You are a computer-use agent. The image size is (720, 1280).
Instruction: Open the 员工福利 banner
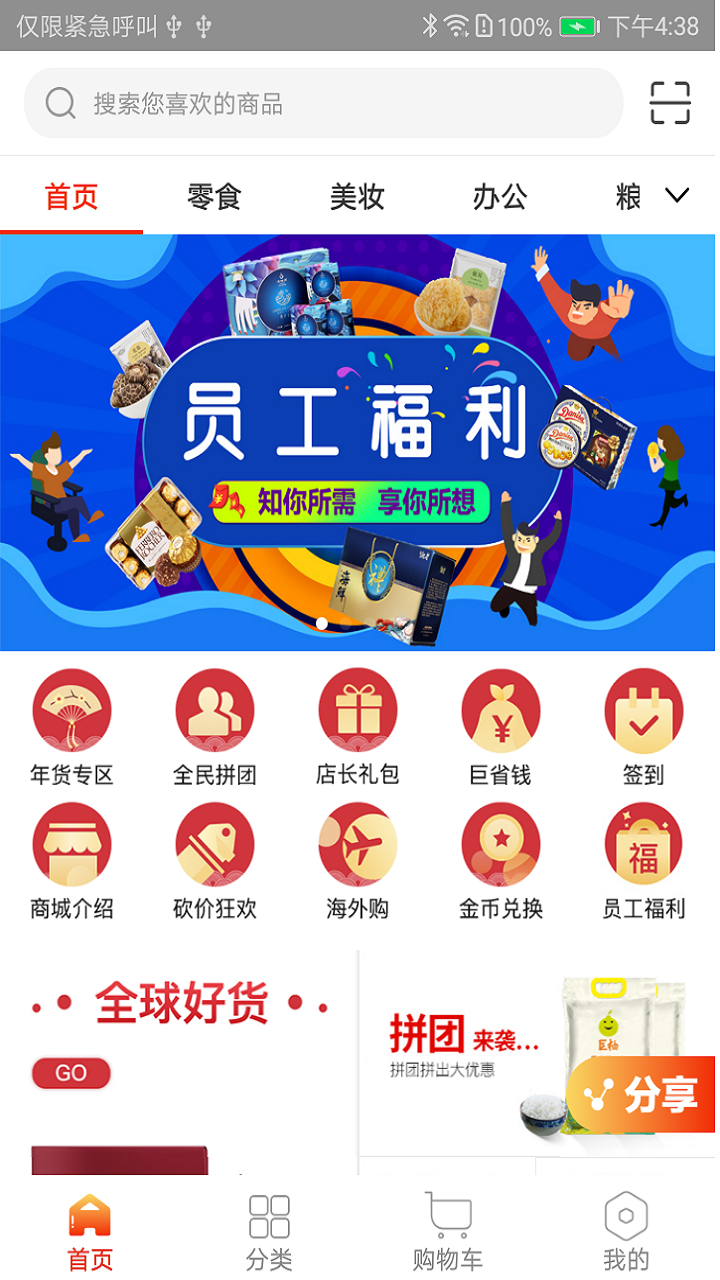point(357,440)
